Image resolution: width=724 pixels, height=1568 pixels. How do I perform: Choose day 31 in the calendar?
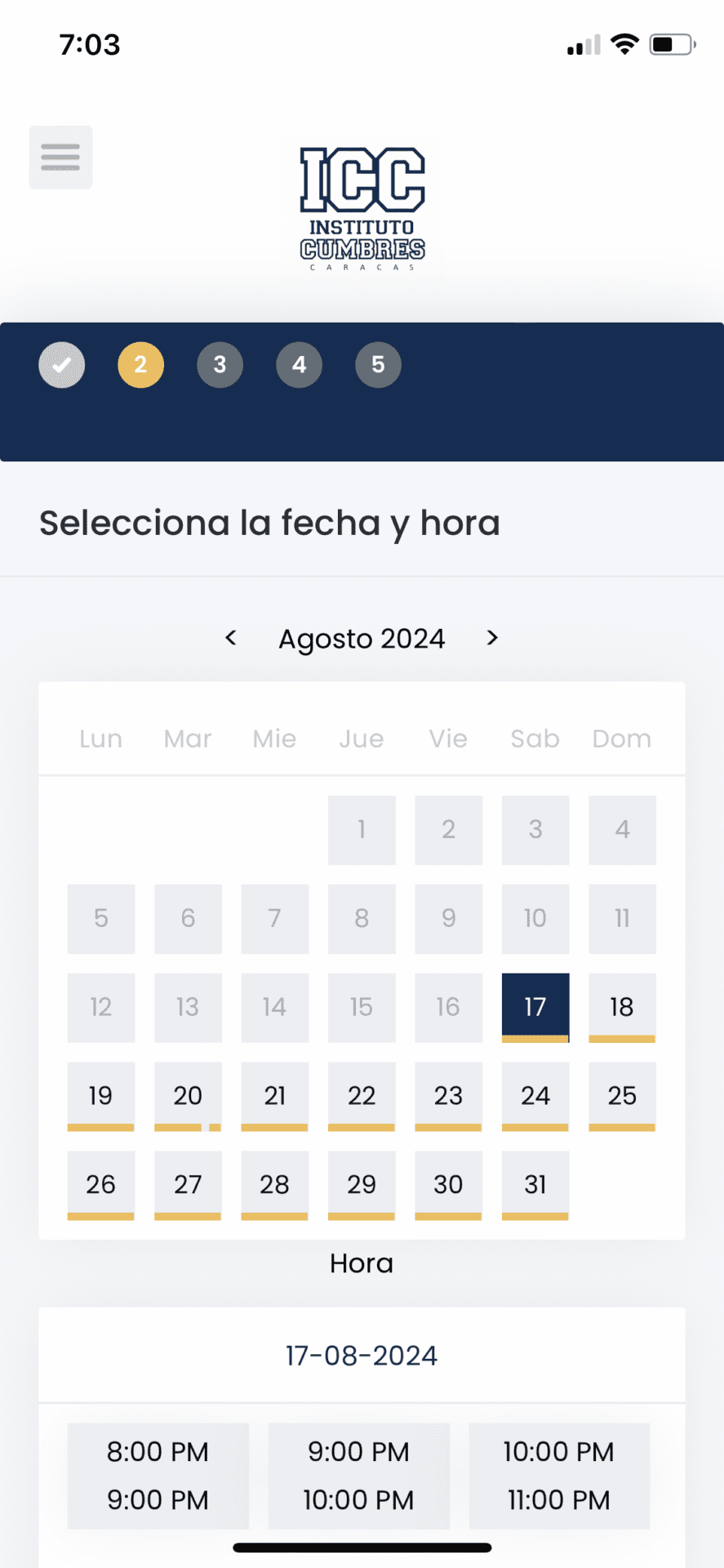535,1185
